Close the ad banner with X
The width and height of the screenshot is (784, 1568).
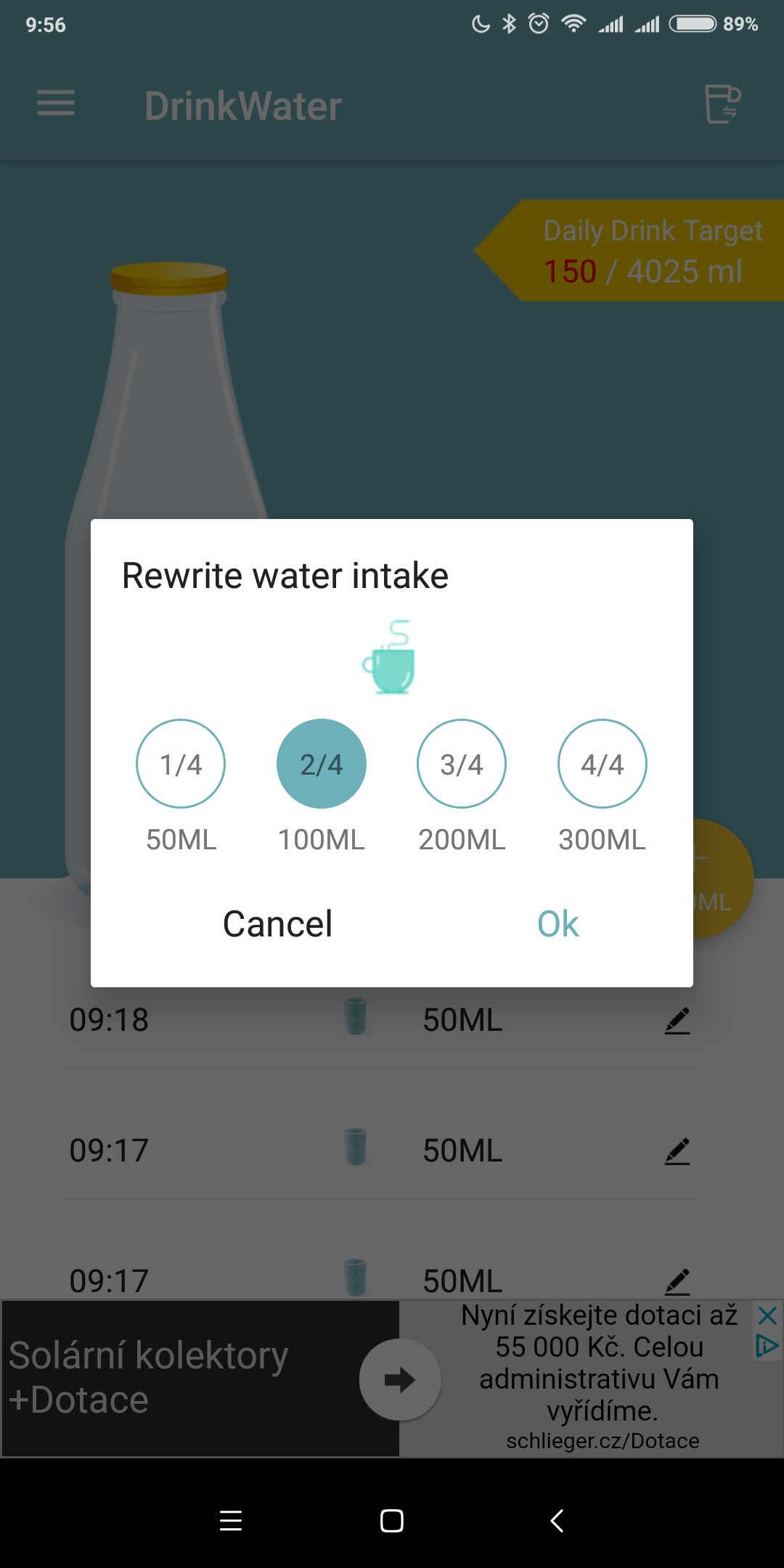[x=767, y=1315]
